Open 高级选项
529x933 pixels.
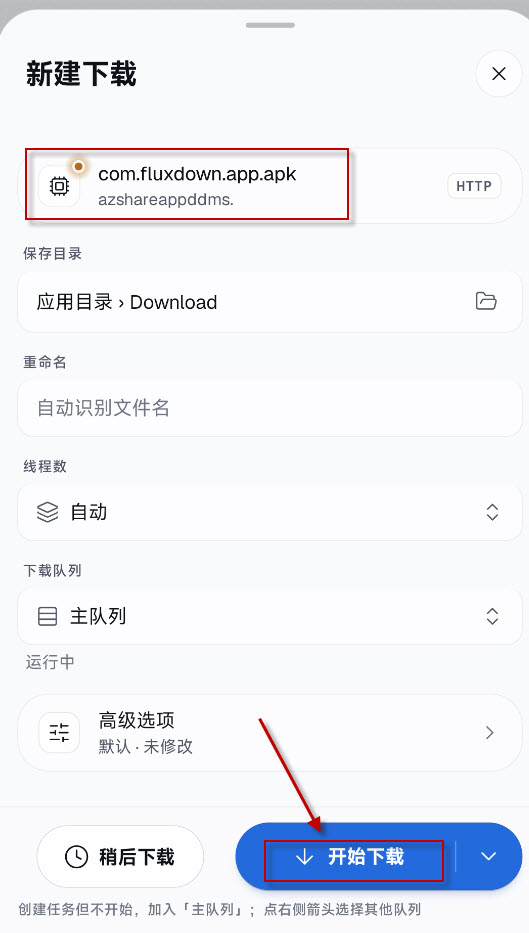[x=270, y=732]
